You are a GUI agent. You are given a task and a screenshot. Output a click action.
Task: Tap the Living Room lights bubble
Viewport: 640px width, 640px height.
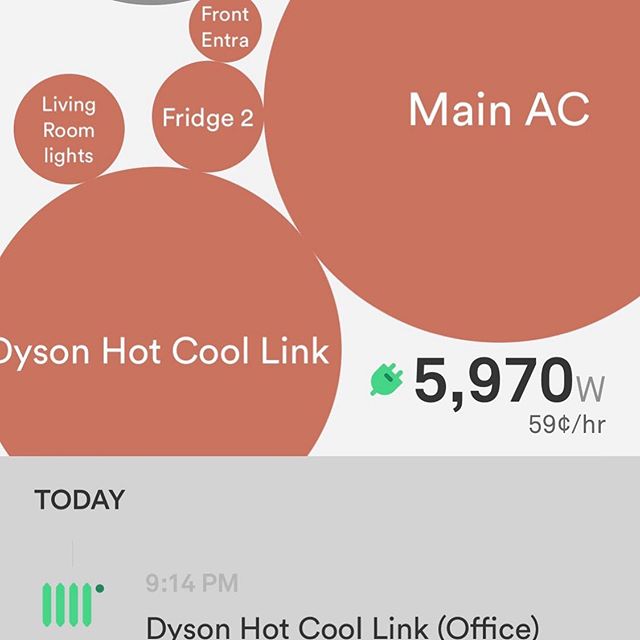click(68, 130)
